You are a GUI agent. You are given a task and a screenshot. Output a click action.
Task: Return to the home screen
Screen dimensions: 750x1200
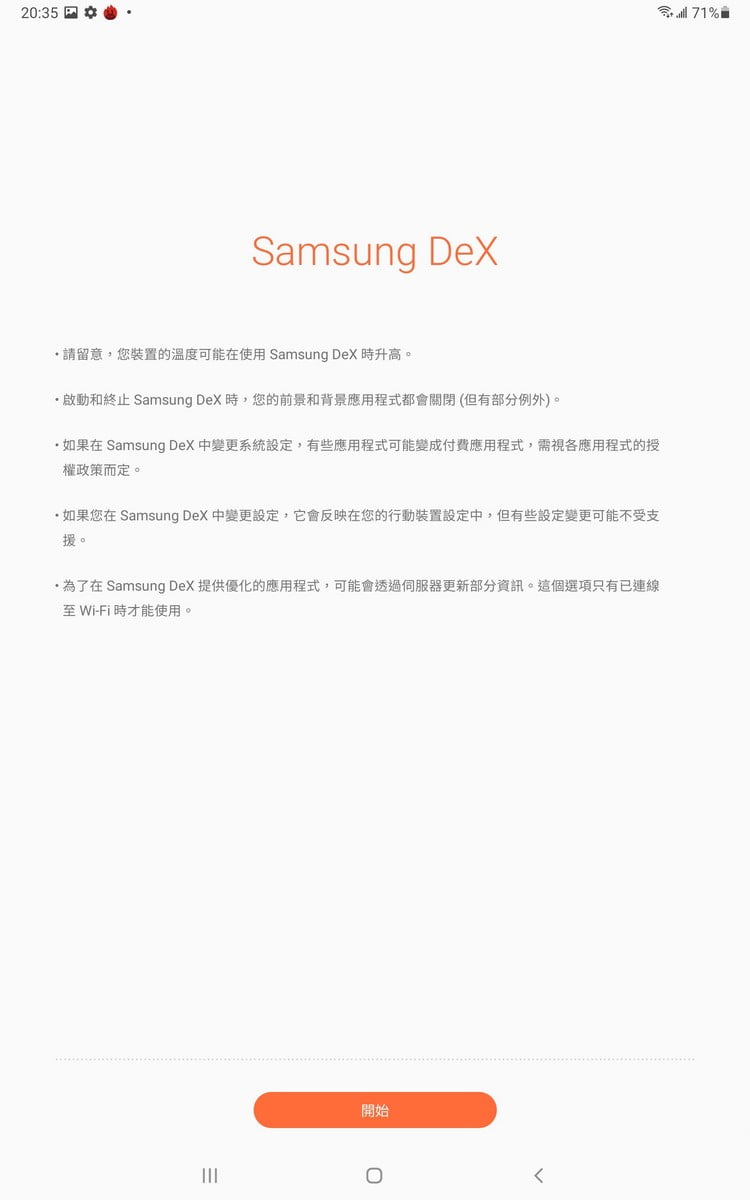click(374, 1175)
